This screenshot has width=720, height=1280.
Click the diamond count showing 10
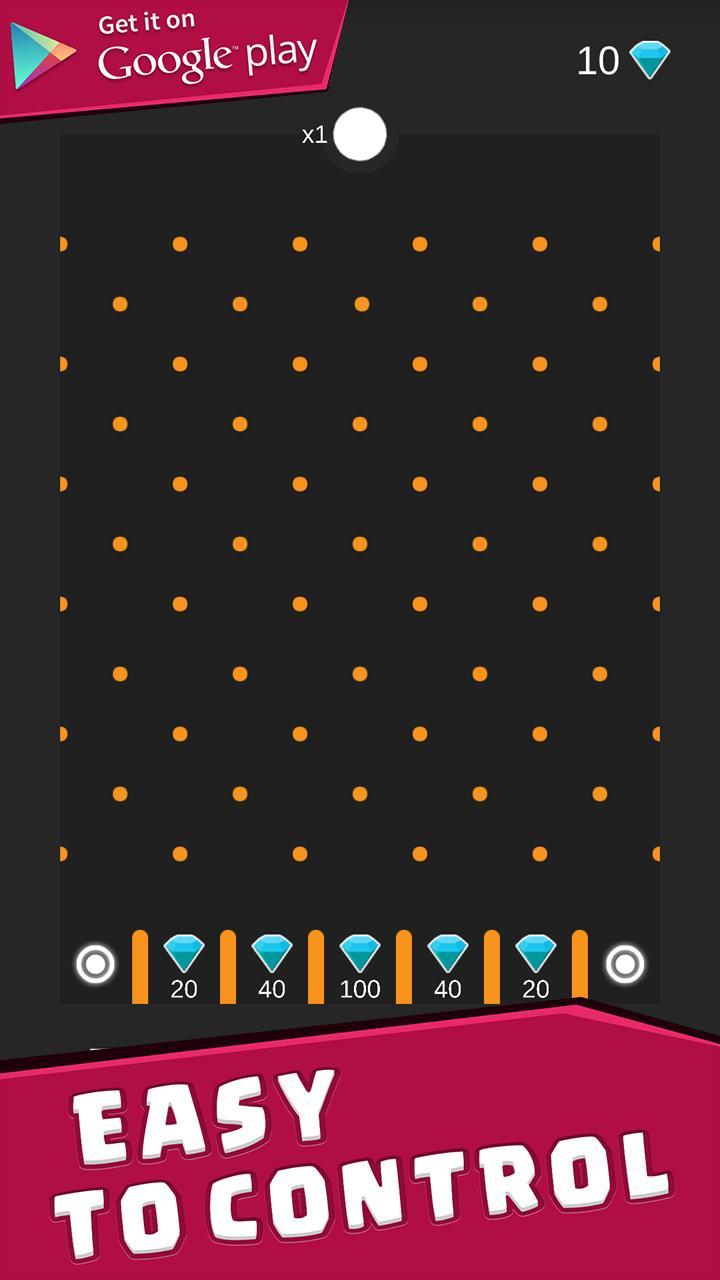click(x=600, y=60)
